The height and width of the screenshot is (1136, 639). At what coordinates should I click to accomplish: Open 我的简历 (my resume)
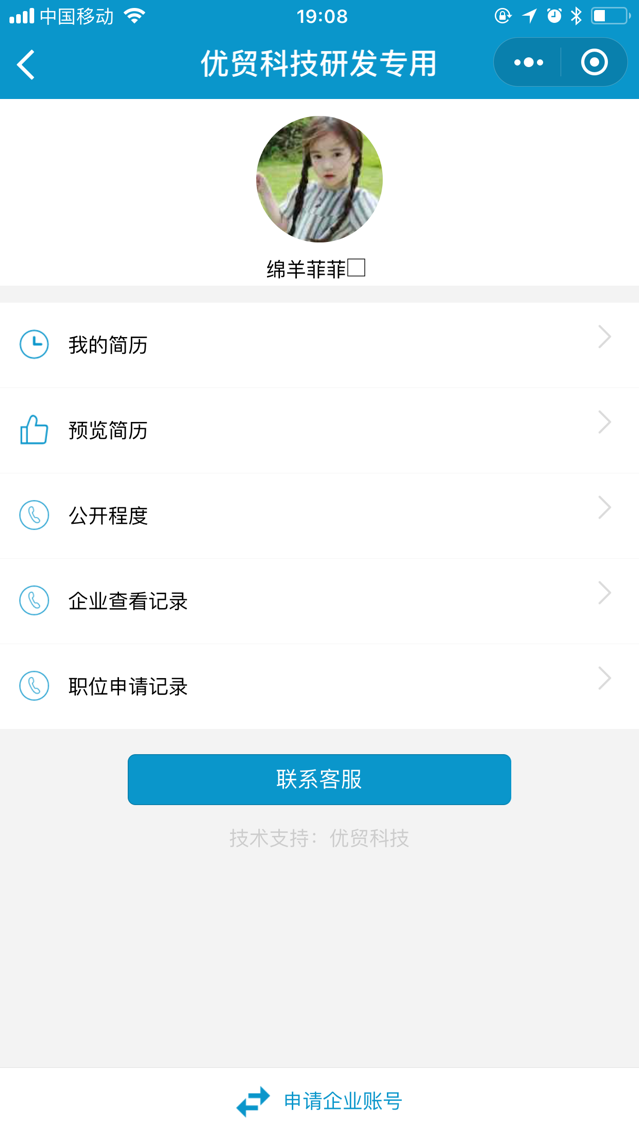tap(319, 345)
